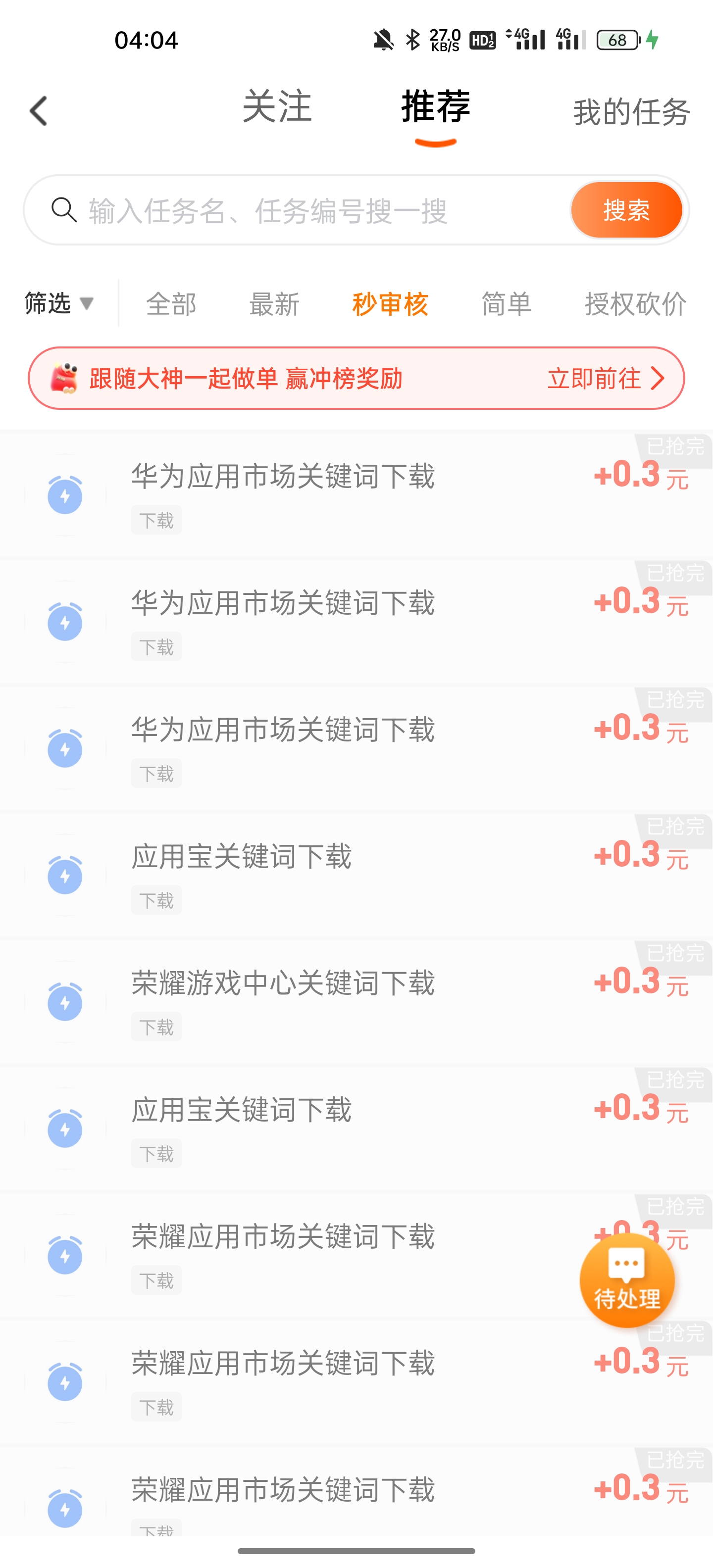Open the 荣耀游戏中心关键词下载 task
713x1568 pixels.
(x=283, y=983)
